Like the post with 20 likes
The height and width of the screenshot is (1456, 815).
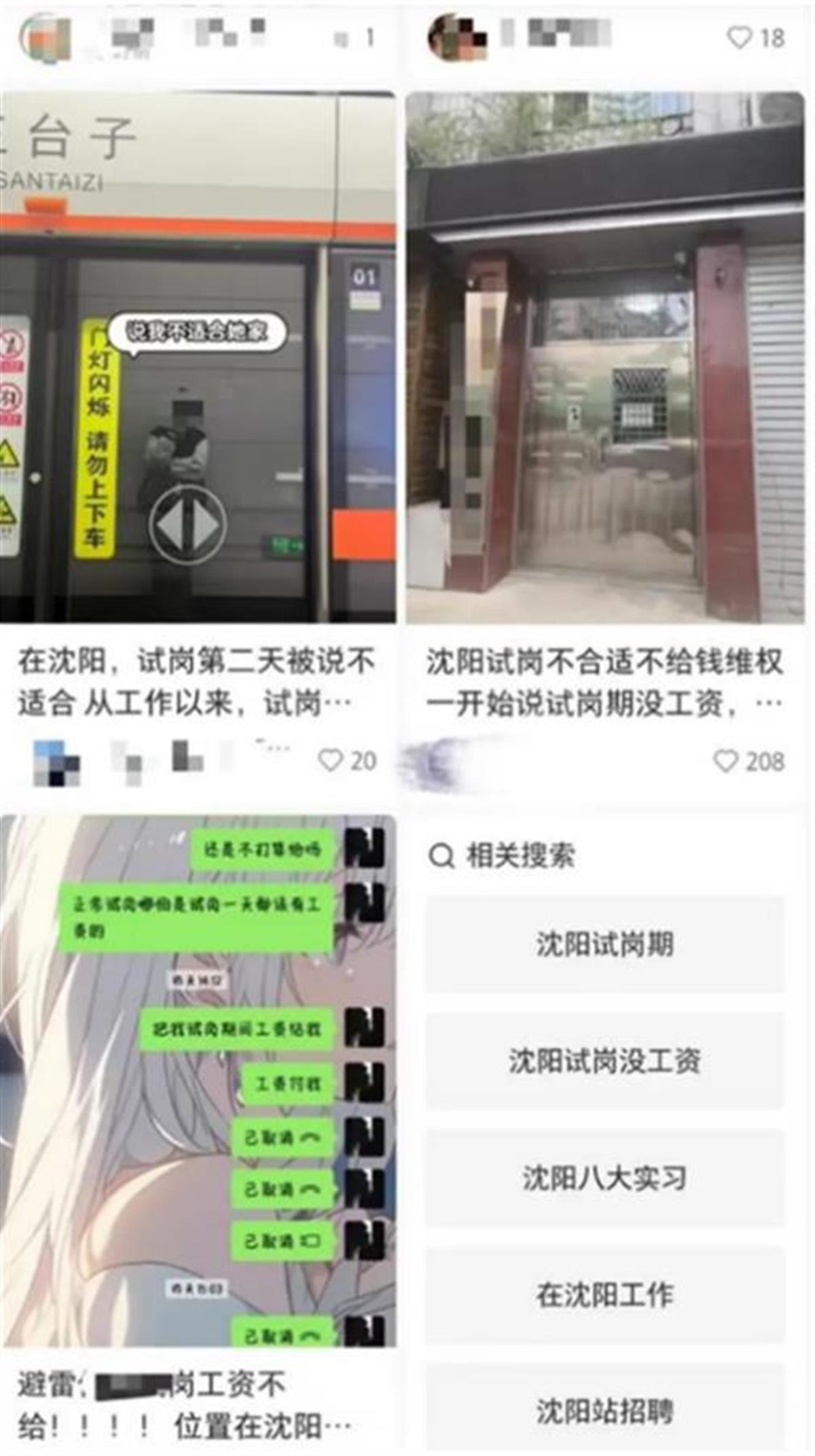331,760
